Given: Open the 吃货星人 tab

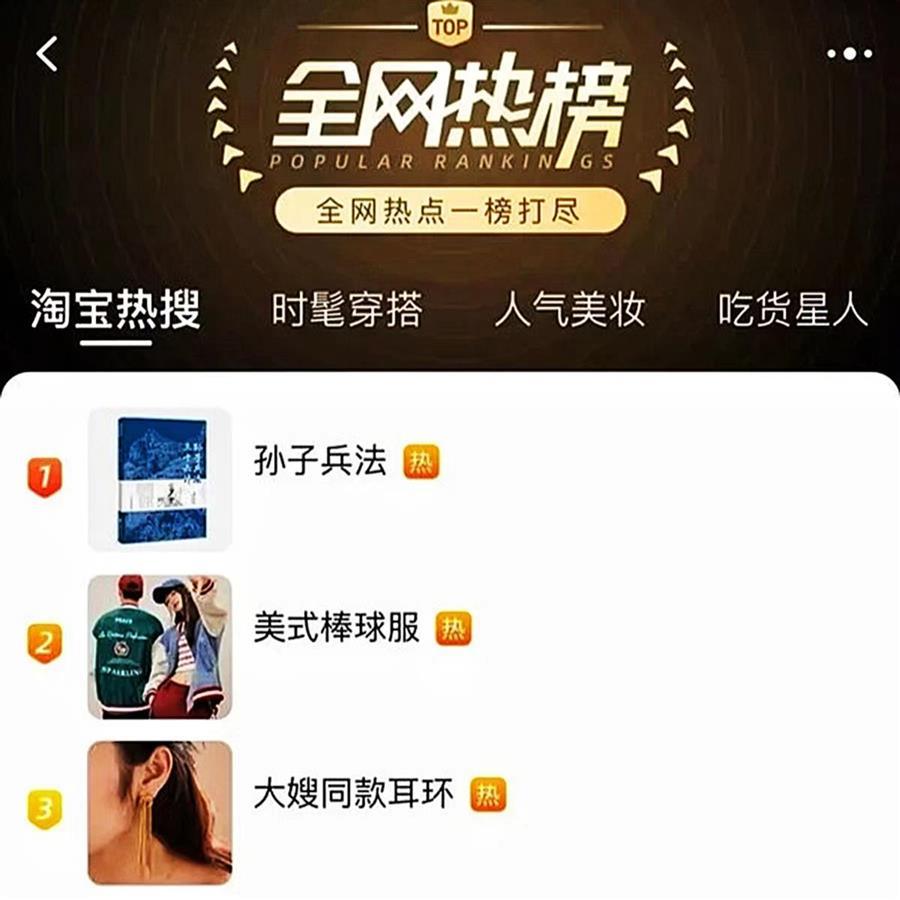Looking at the screenshot, I should coord(792,310).
